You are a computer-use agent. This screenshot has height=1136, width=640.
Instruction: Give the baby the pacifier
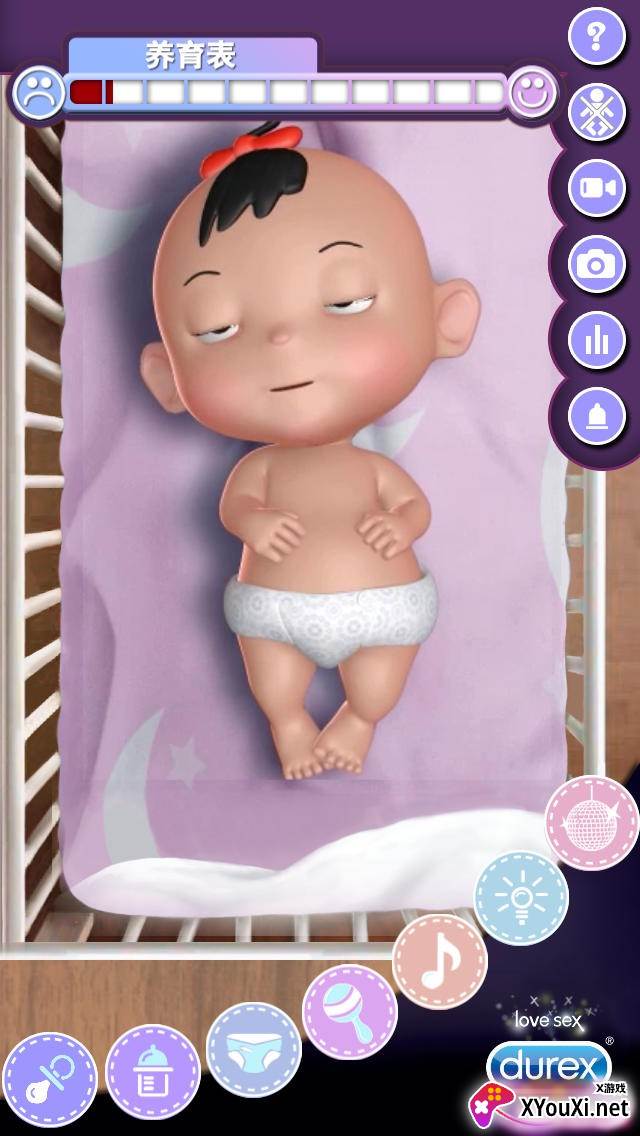pyautogui.click(x=50, y=1080)
